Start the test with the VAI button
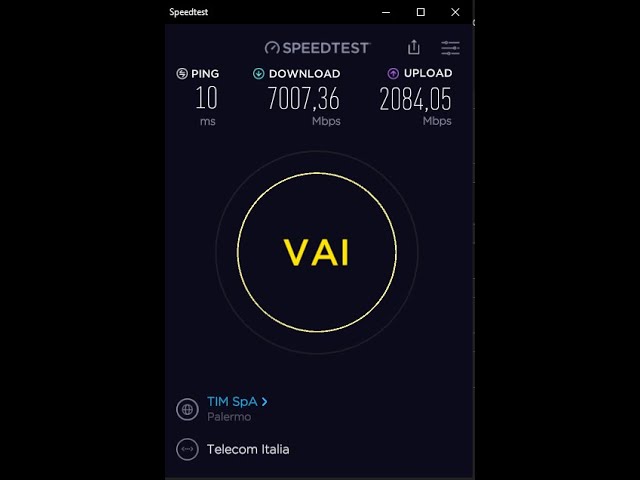The width and height of the screenshot is (640, 480). [x=317, y=252]
